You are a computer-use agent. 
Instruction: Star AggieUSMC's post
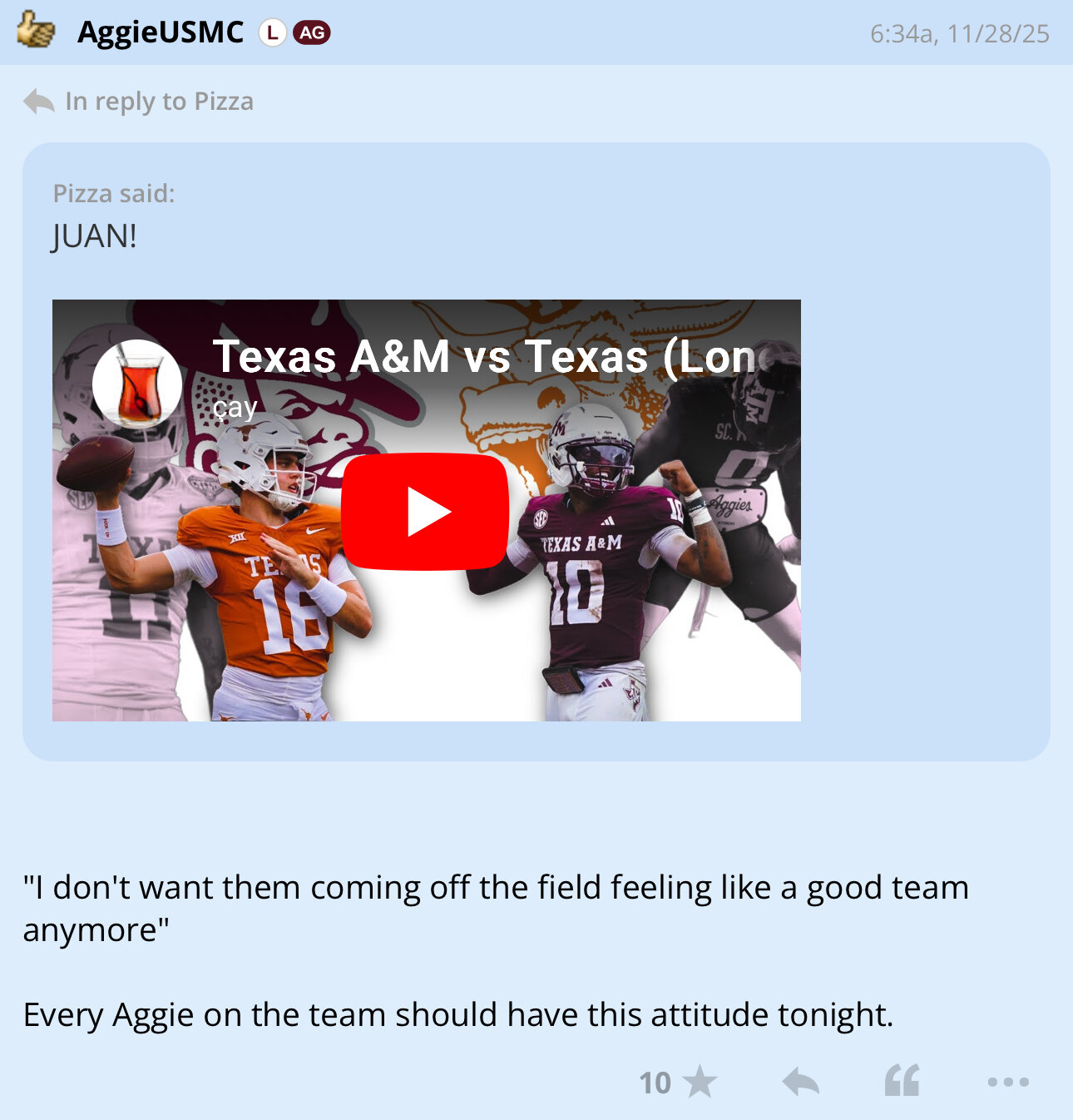tap(700, 1082)
